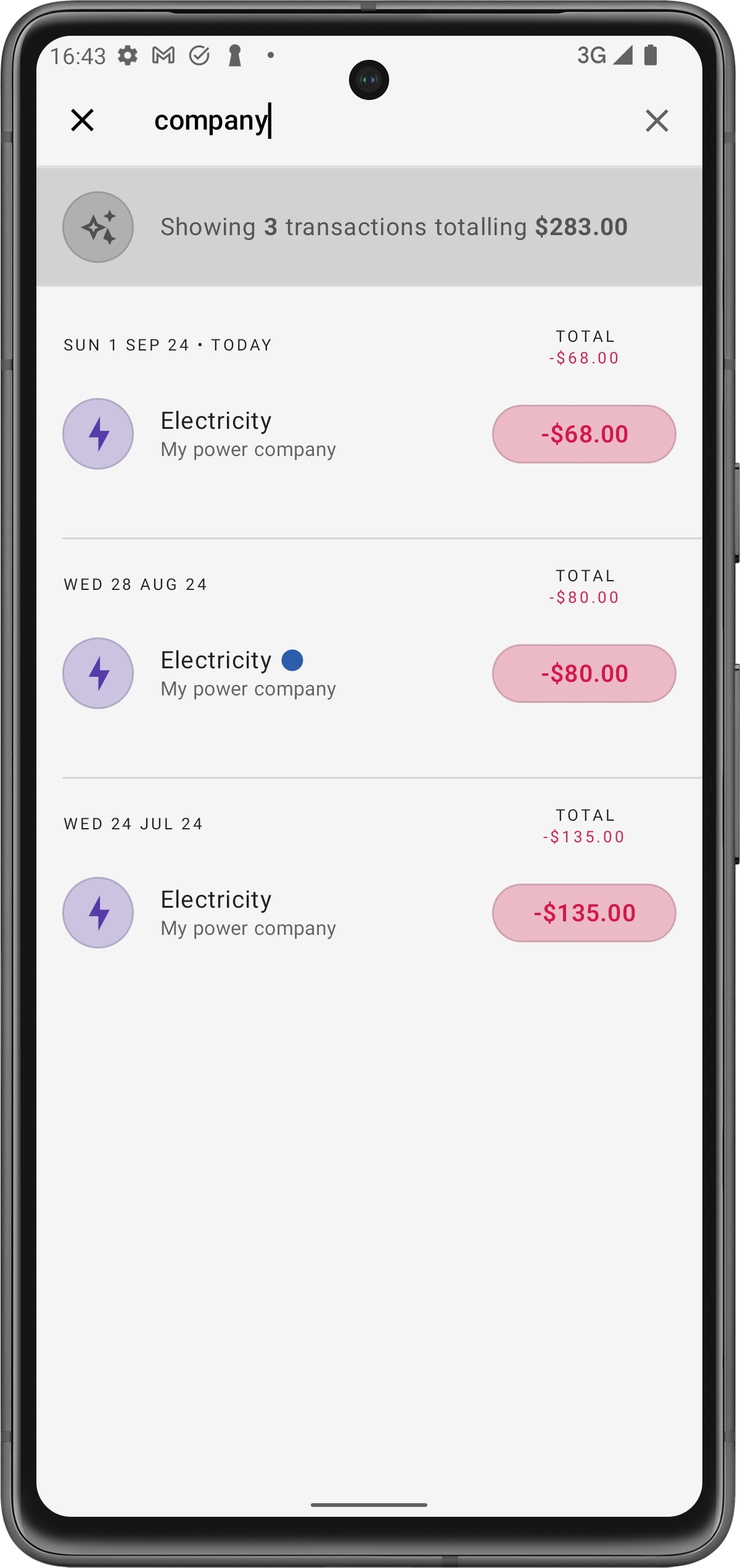Clear the search text "company"

(657, 121)
